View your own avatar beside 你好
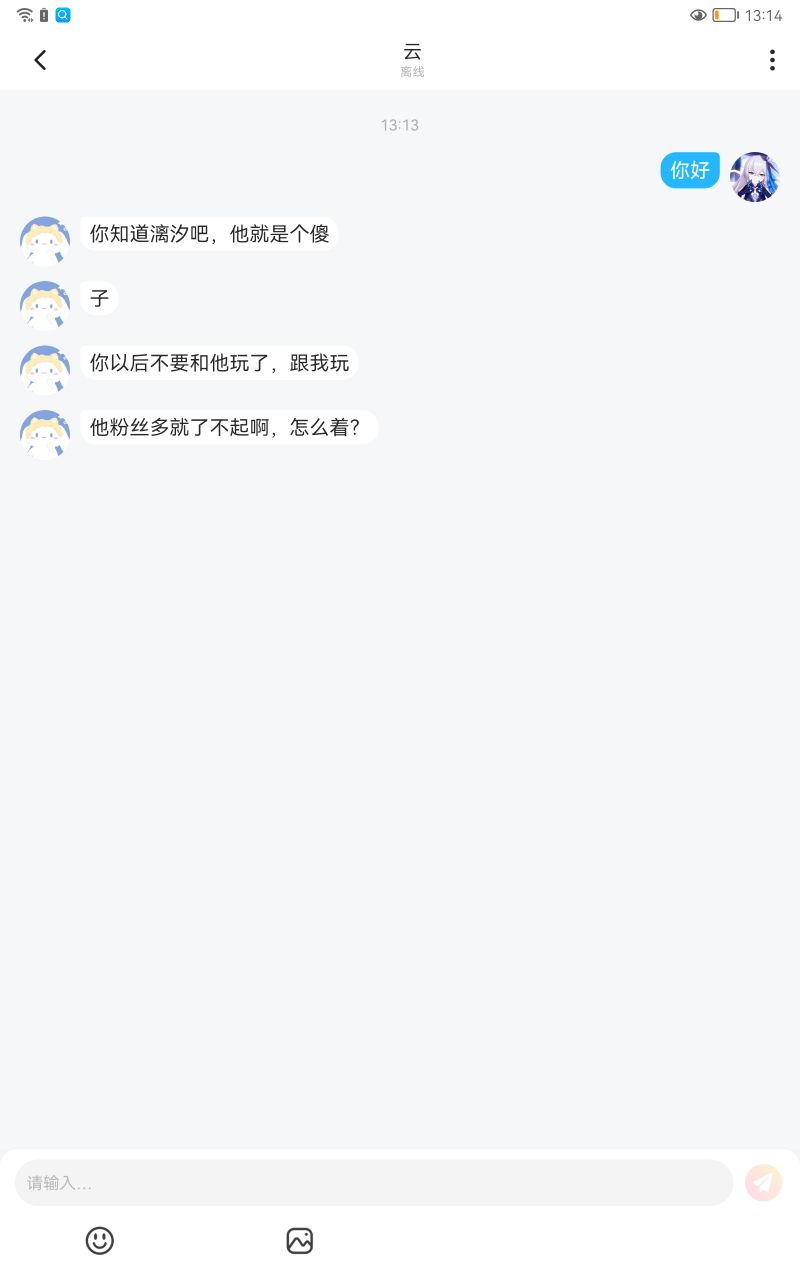The height and width of the screenshot is (1280, 800). tap(755, 177)
